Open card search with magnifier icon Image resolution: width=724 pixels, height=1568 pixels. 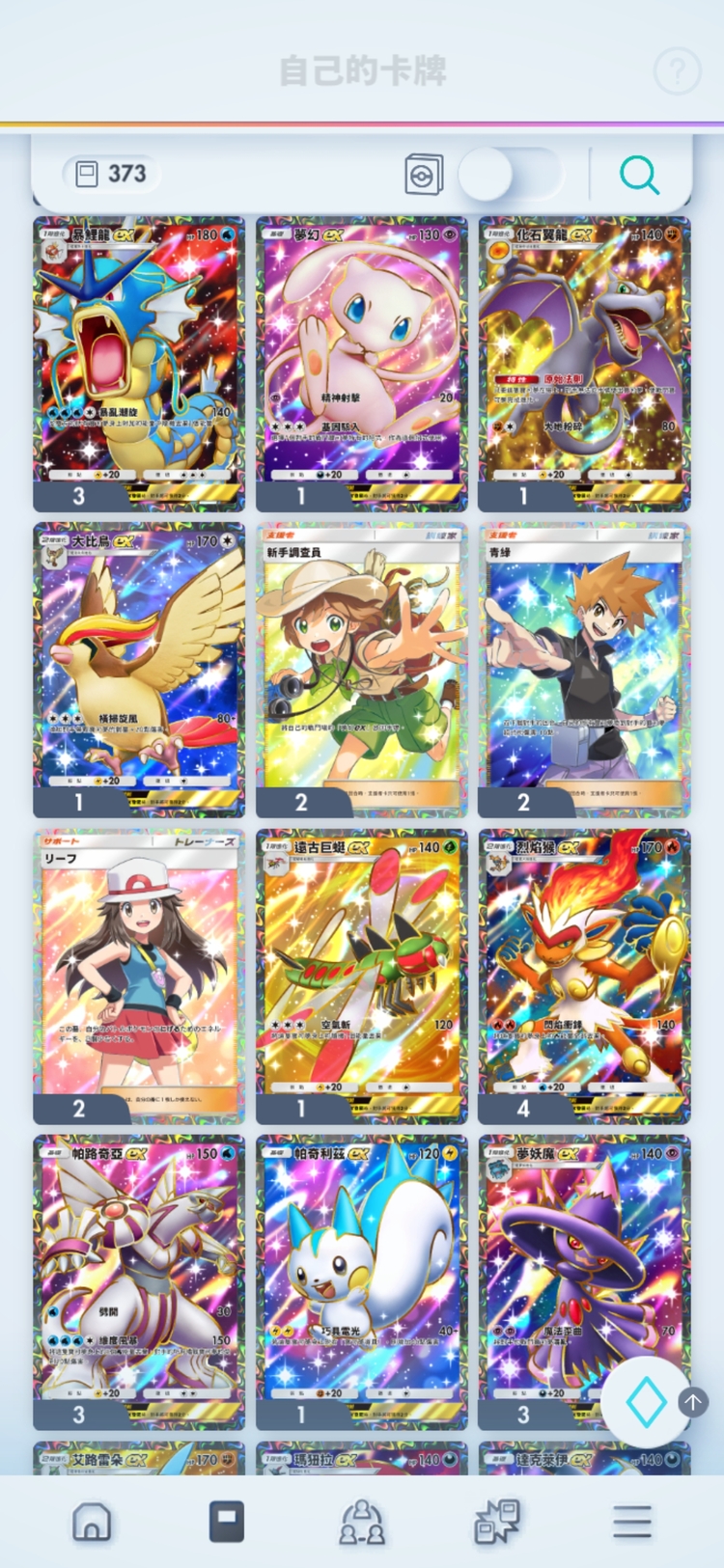coord(639,176)
